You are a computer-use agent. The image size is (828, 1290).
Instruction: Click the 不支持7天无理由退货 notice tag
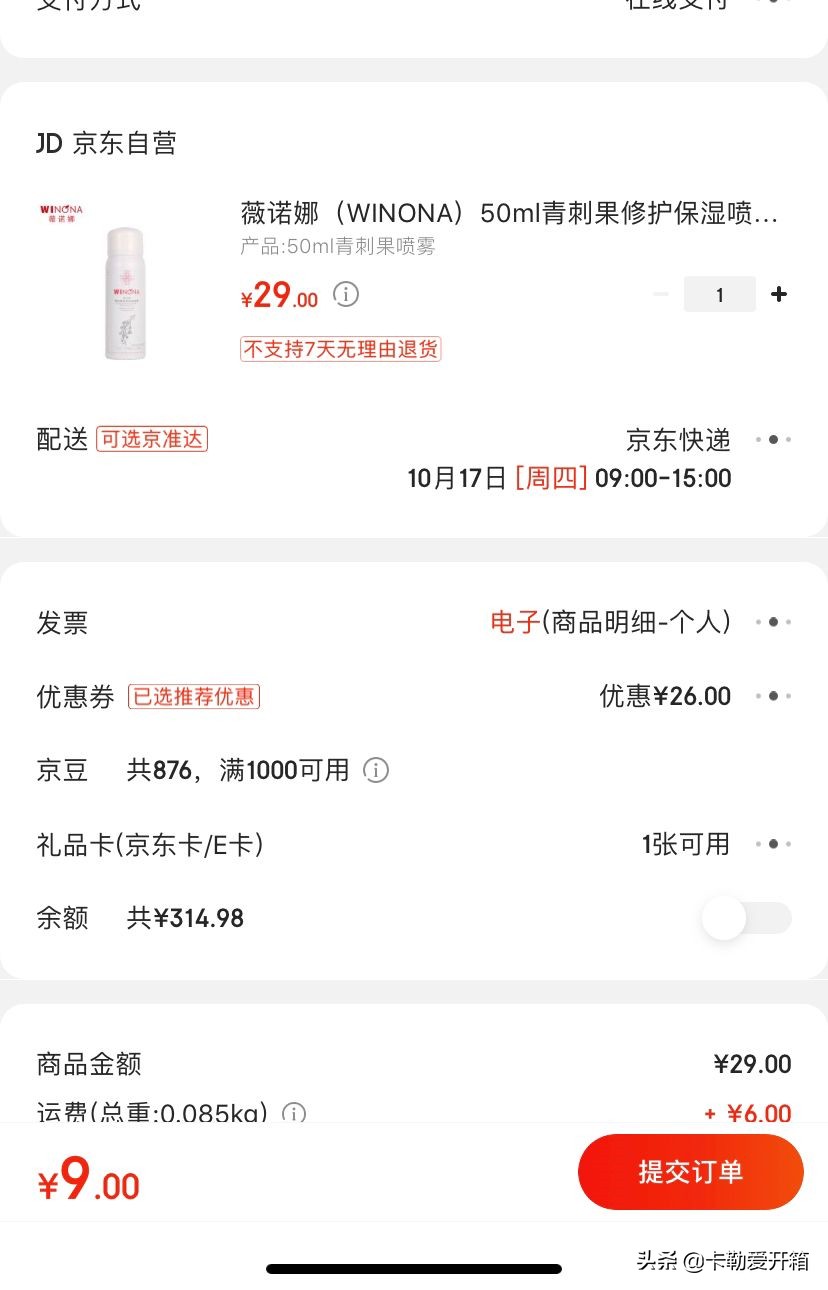coord(340,348)
